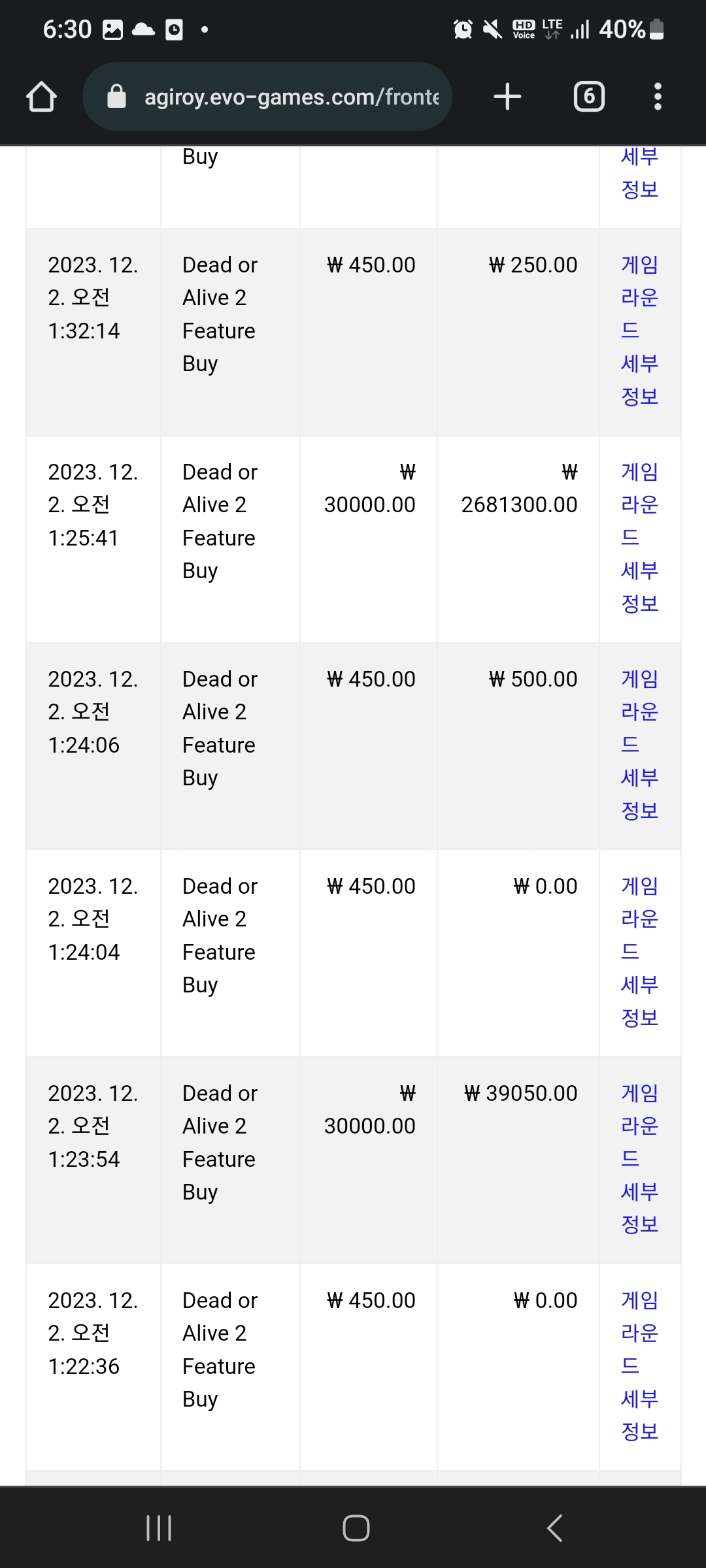The height and width of the screenshot is (1568, 706).
Task: Open the tab switcher showing 6 tabs
Action: pyautogui.click(x=589, y=97)
